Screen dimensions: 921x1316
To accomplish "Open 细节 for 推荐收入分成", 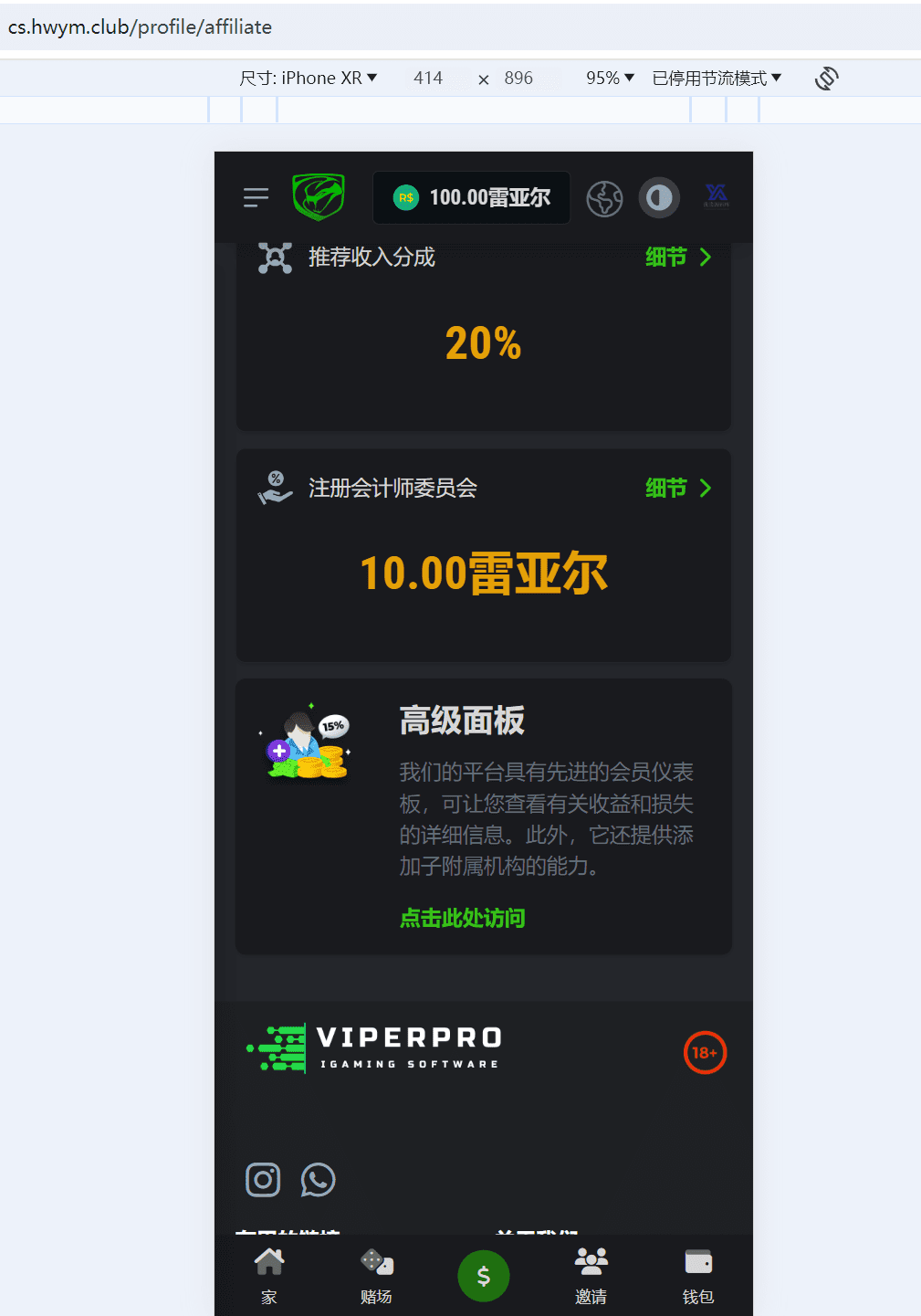I will (678, 258).
